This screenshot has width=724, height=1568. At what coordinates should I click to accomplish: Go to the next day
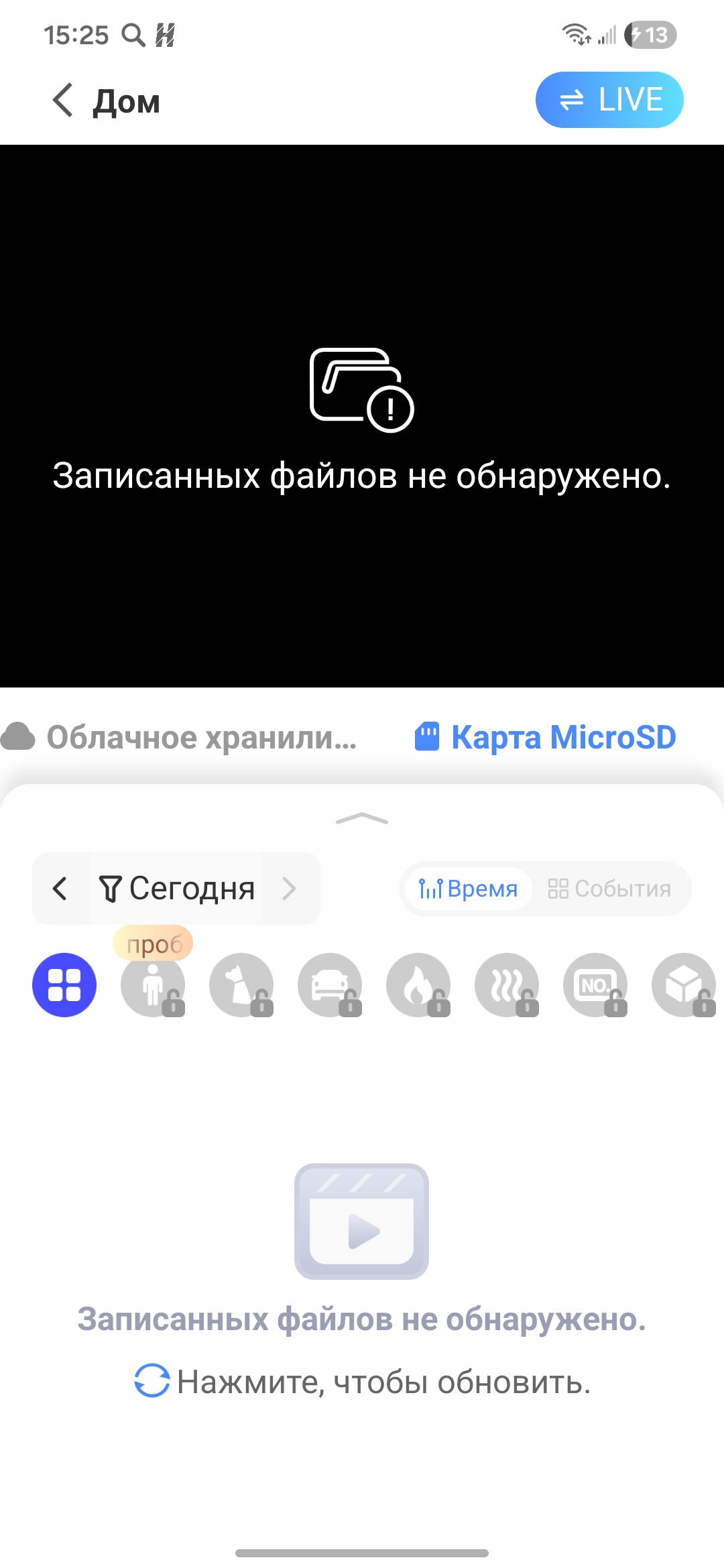click(290, 889)
